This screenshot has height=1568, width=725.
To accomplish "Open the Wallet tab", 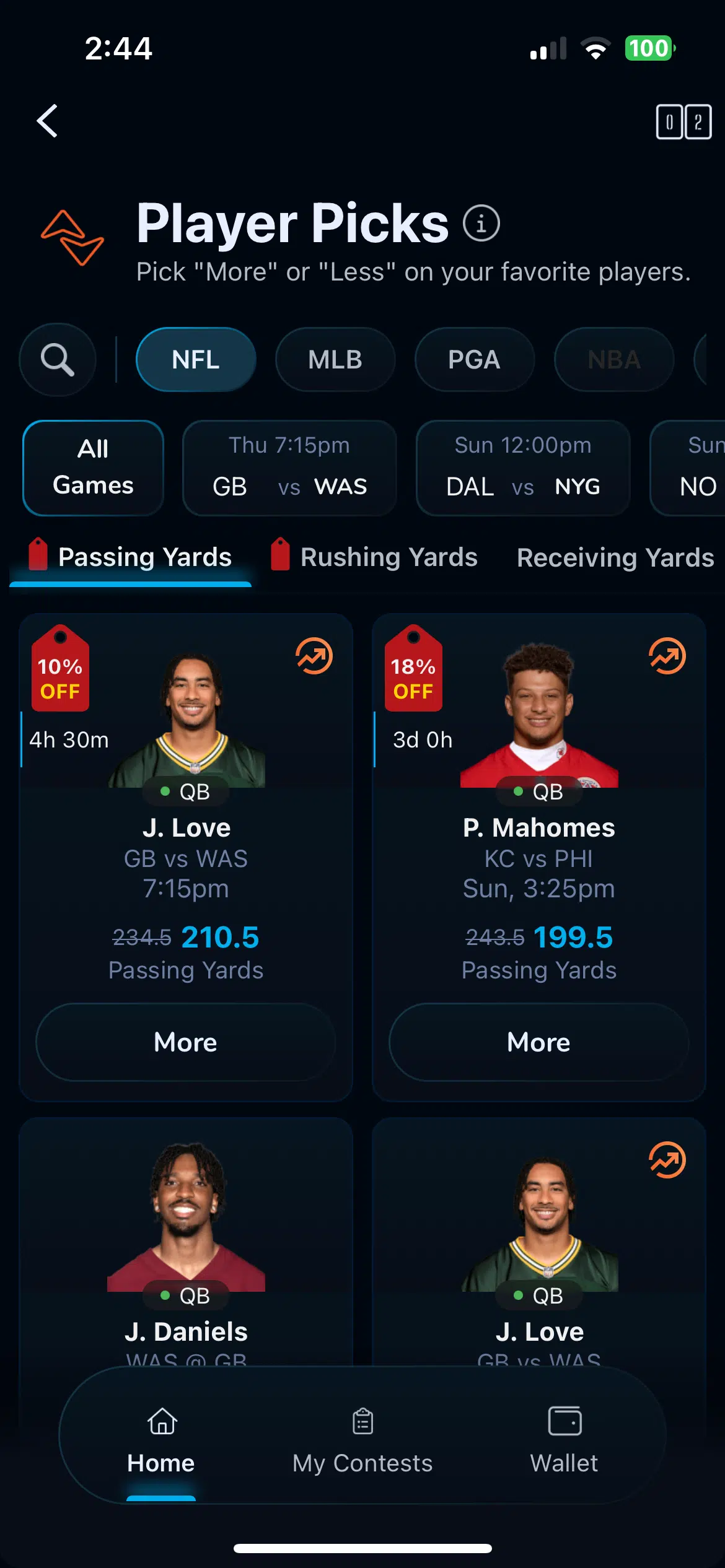I will 564,1443.
